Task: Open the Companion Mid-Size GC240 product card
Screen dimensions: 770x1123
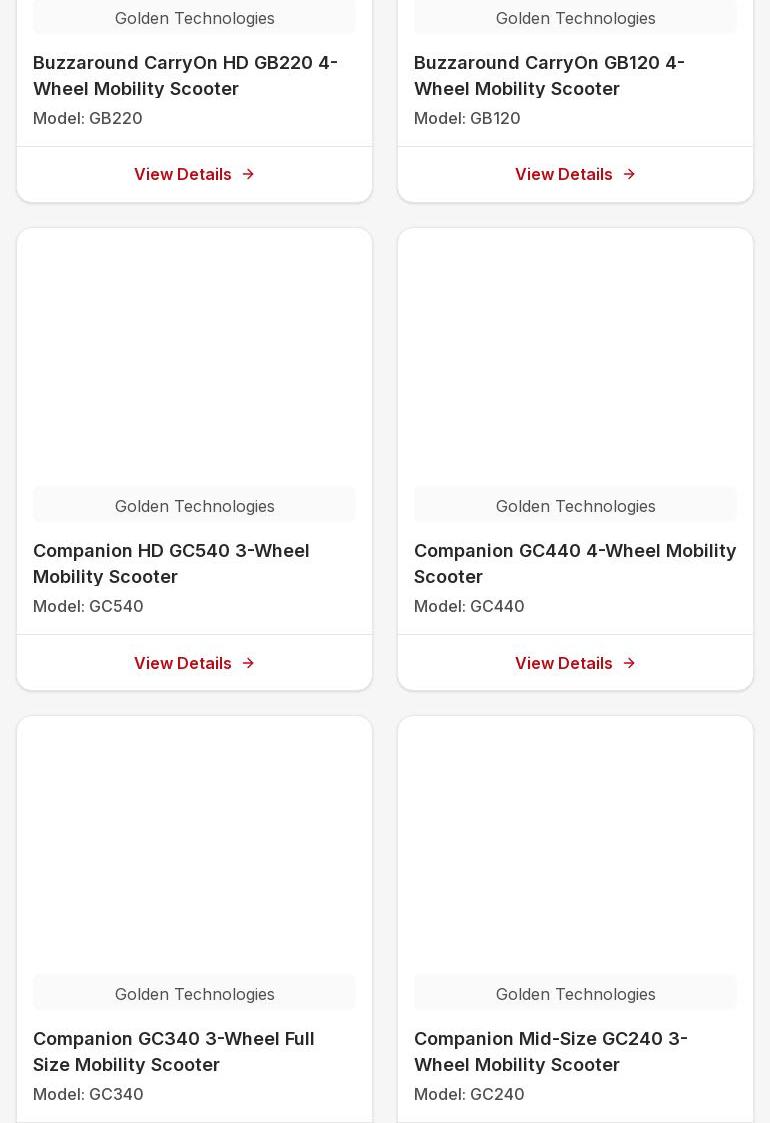Action: point(575,920)
